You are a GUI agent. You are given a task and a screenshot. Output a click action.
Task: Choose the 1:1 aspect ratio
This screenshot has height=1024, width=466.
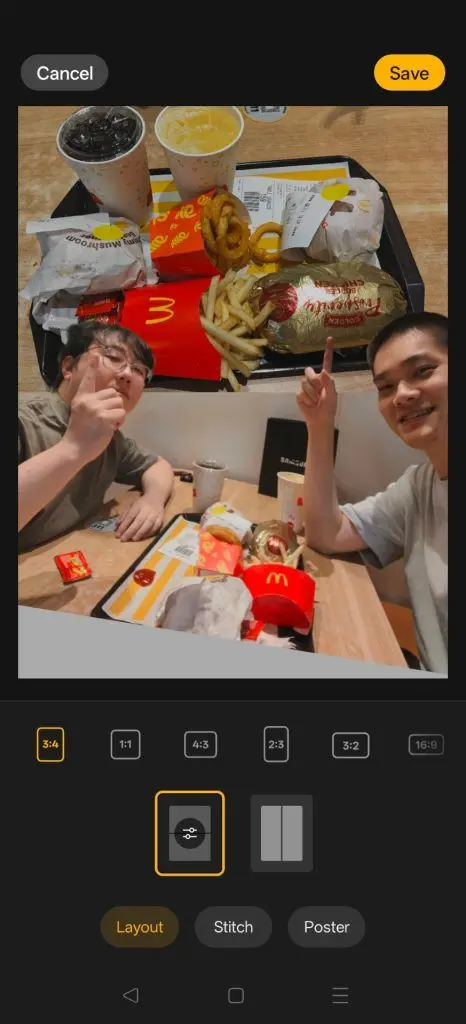tap(125, 744)
